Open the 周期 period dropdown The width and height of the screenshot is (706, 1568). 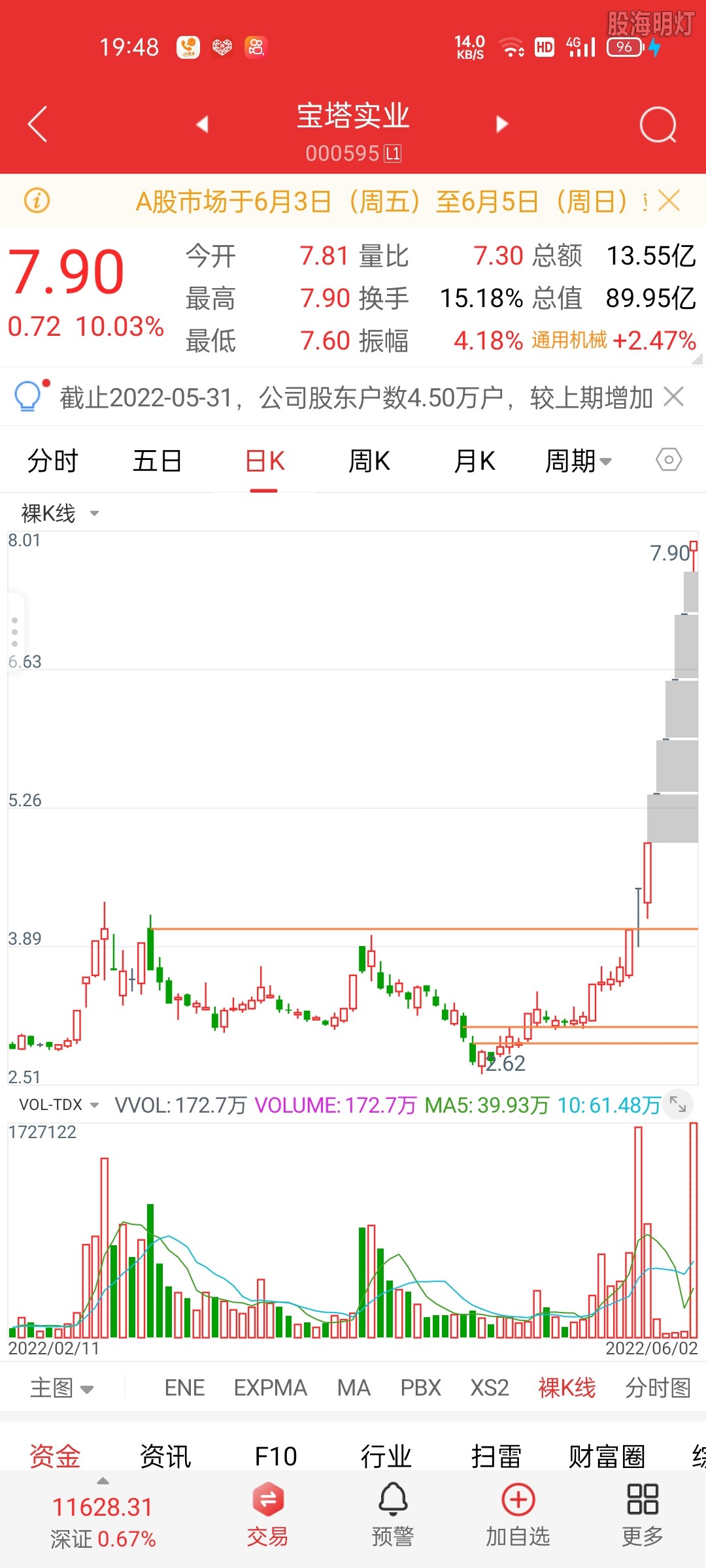tap(578, 461)
